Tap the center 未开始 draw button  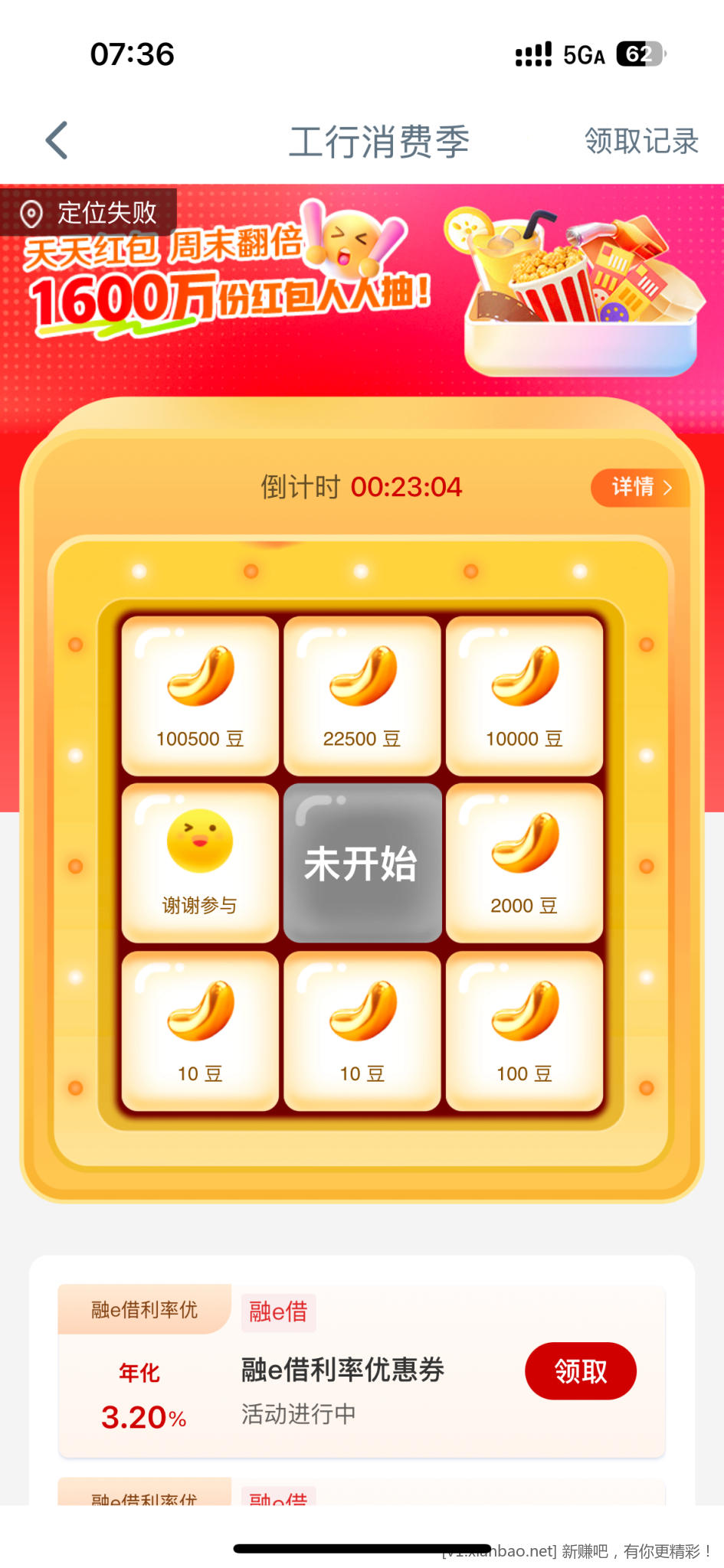point(362,863)
